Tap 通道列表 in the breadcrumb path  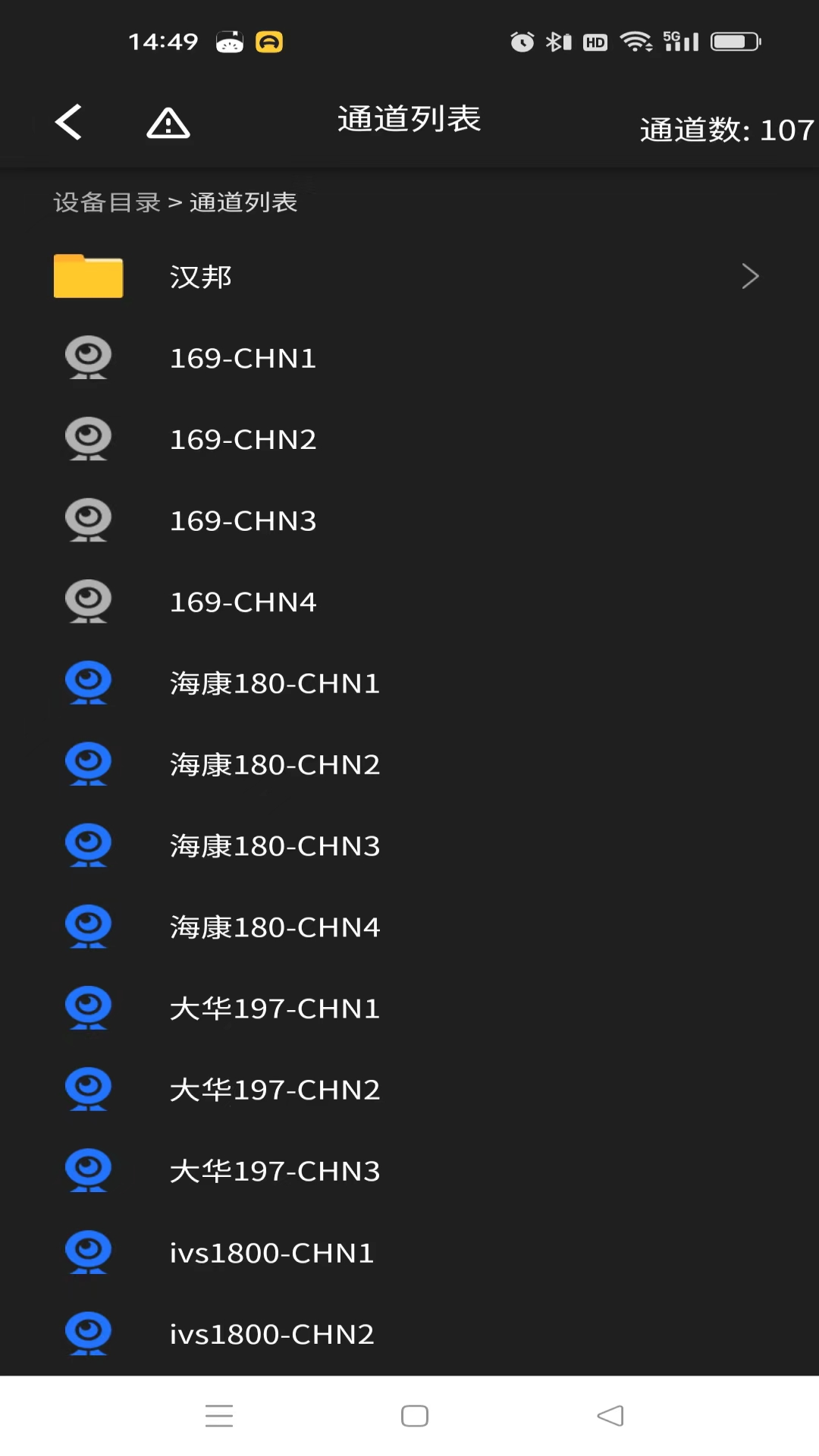(243, 202)
